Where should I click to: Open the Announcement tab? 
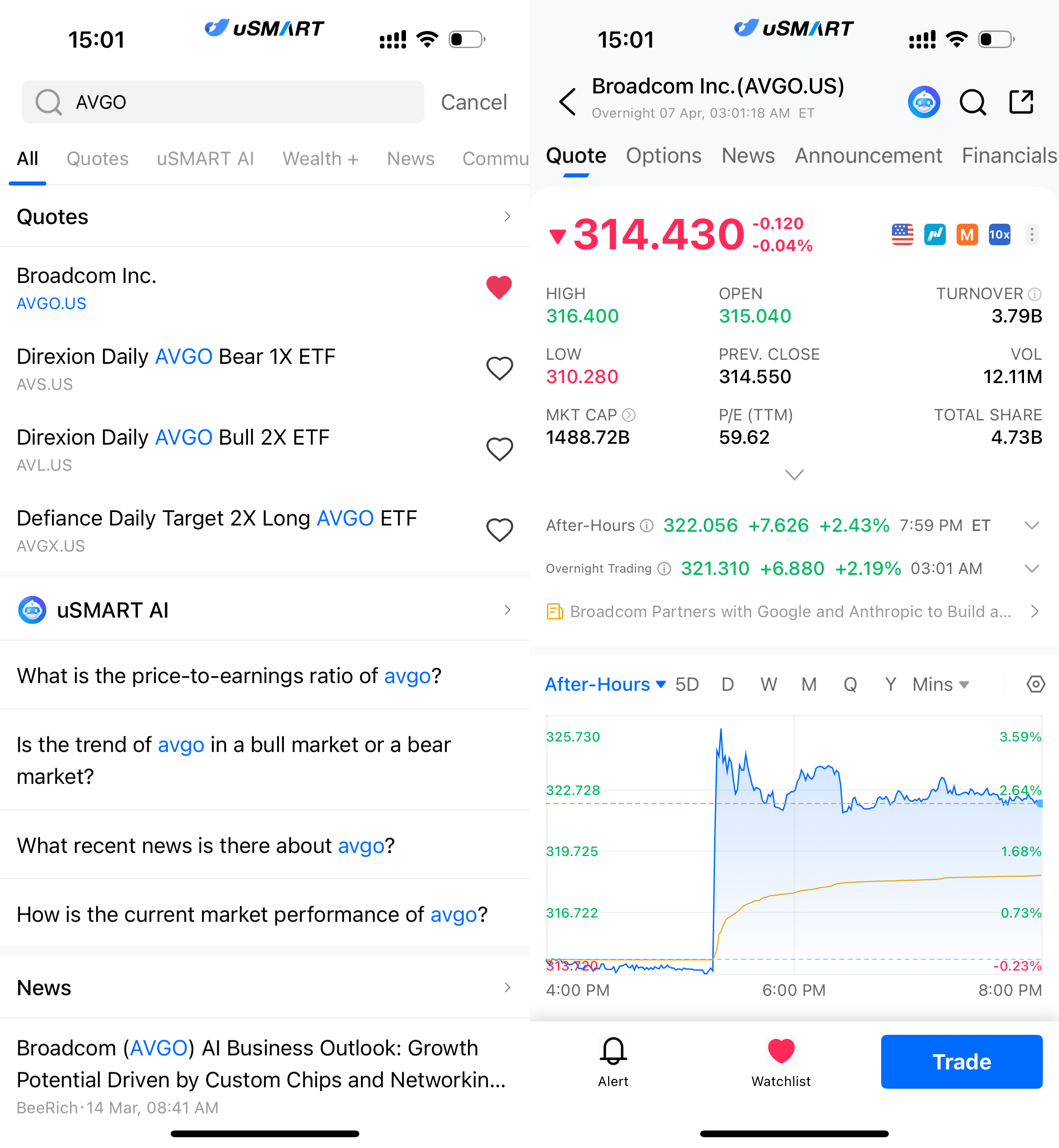[868, 156]
